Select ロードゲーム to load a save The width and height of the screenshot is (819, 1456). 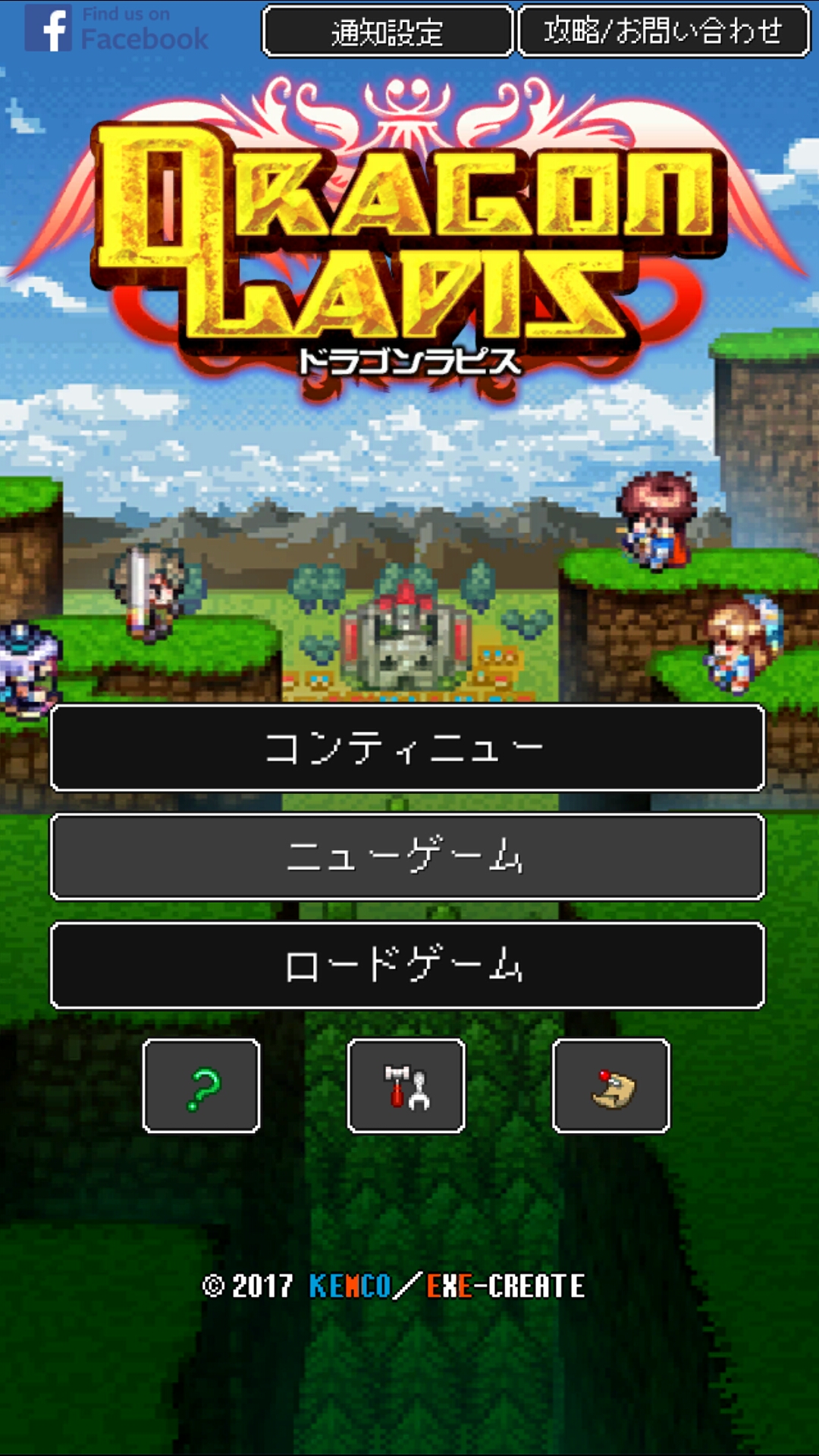pos(407,965)
